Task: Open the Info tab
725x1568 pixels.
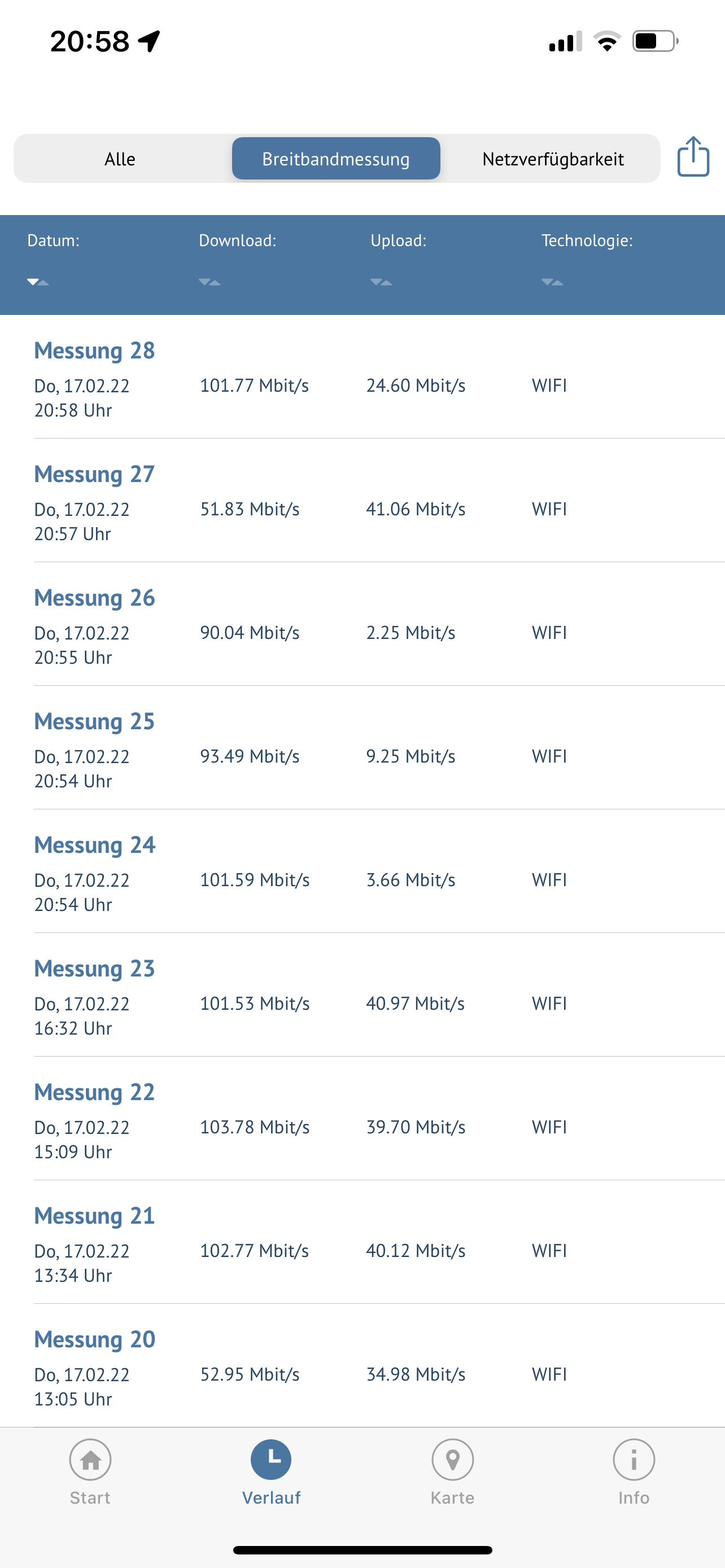Action: tap(634, 1472)
